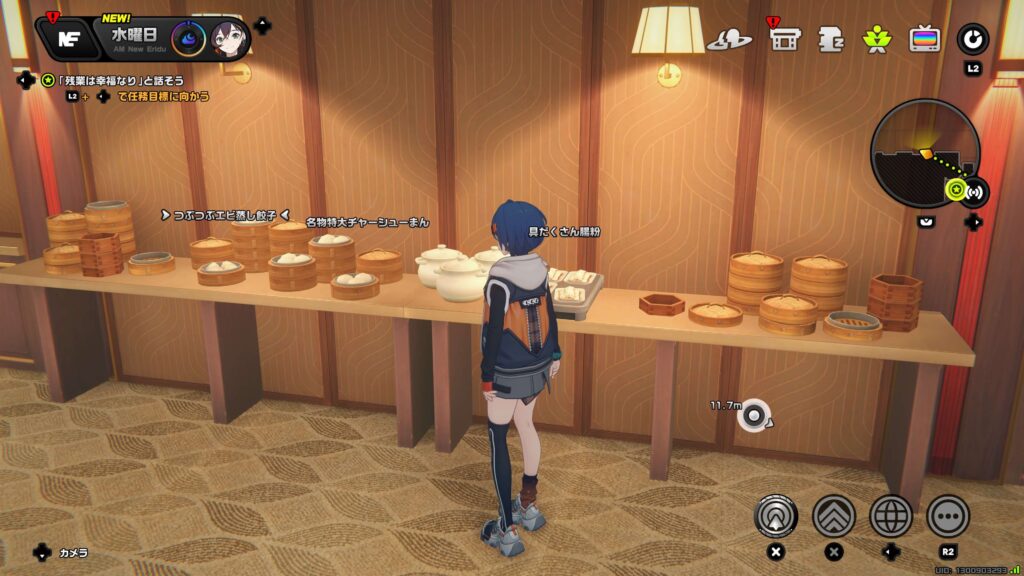Select つぶつぶエビ蒸し餃子 dish prompt
Viewport: 1024px width, 576px height.
pyautogui.click(x=225, y=214)
